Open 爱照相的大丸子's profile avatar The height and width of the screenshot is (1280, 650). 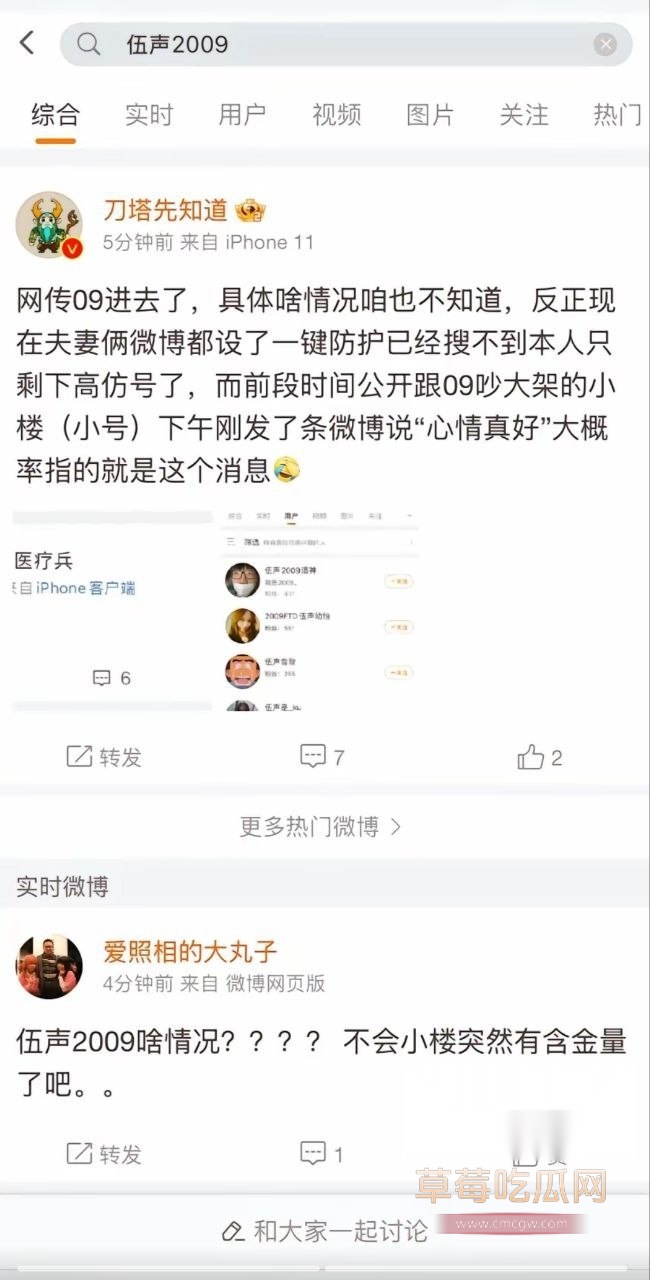click(48, 967)
